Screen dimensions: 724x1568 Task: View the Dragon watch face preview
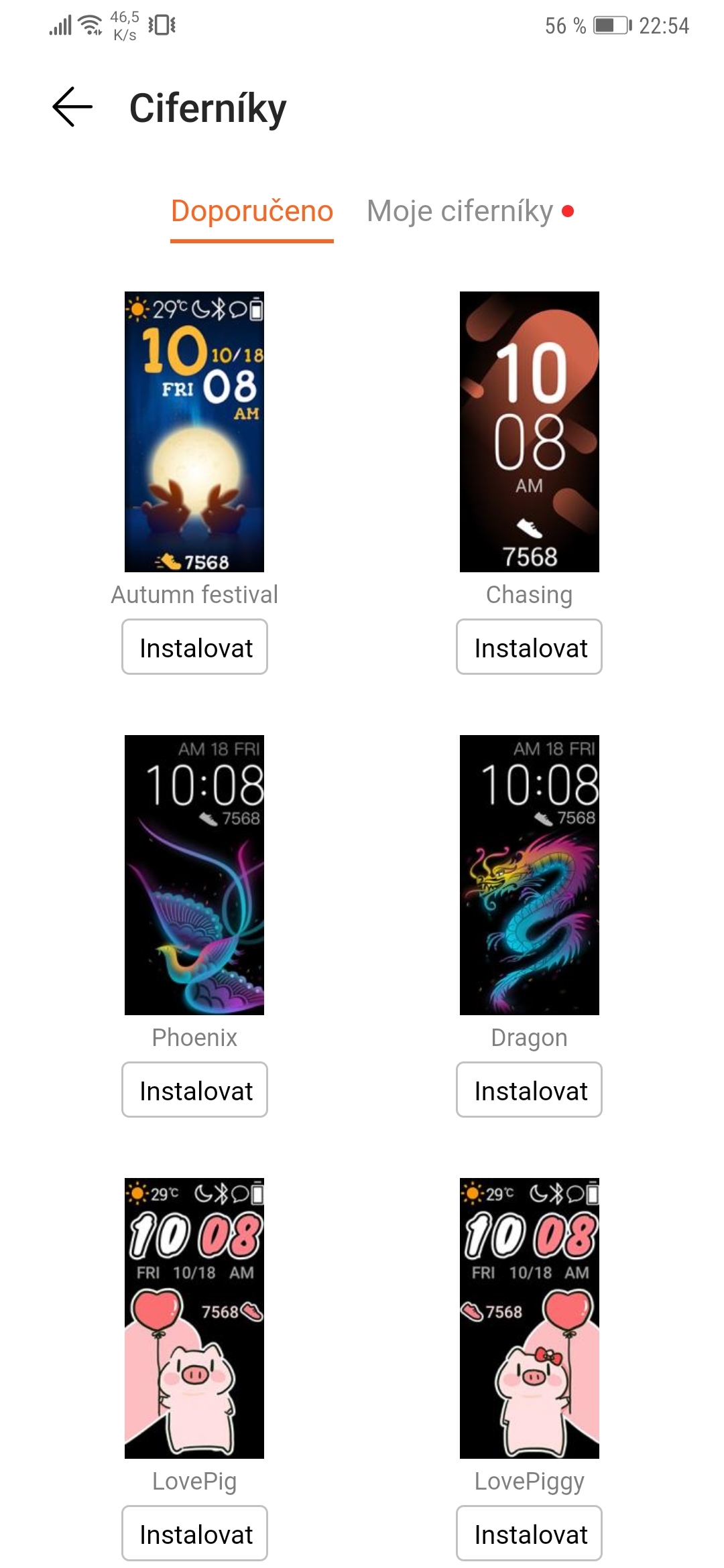(530, 874)
